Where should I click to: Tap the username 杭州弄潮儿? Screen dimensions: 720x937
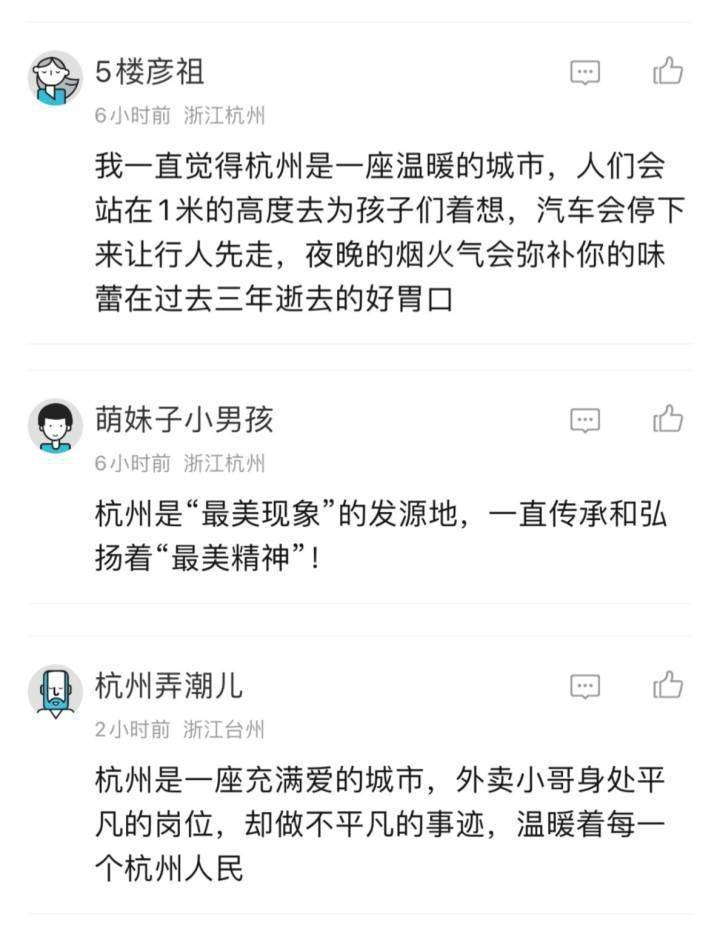(169, 685)
